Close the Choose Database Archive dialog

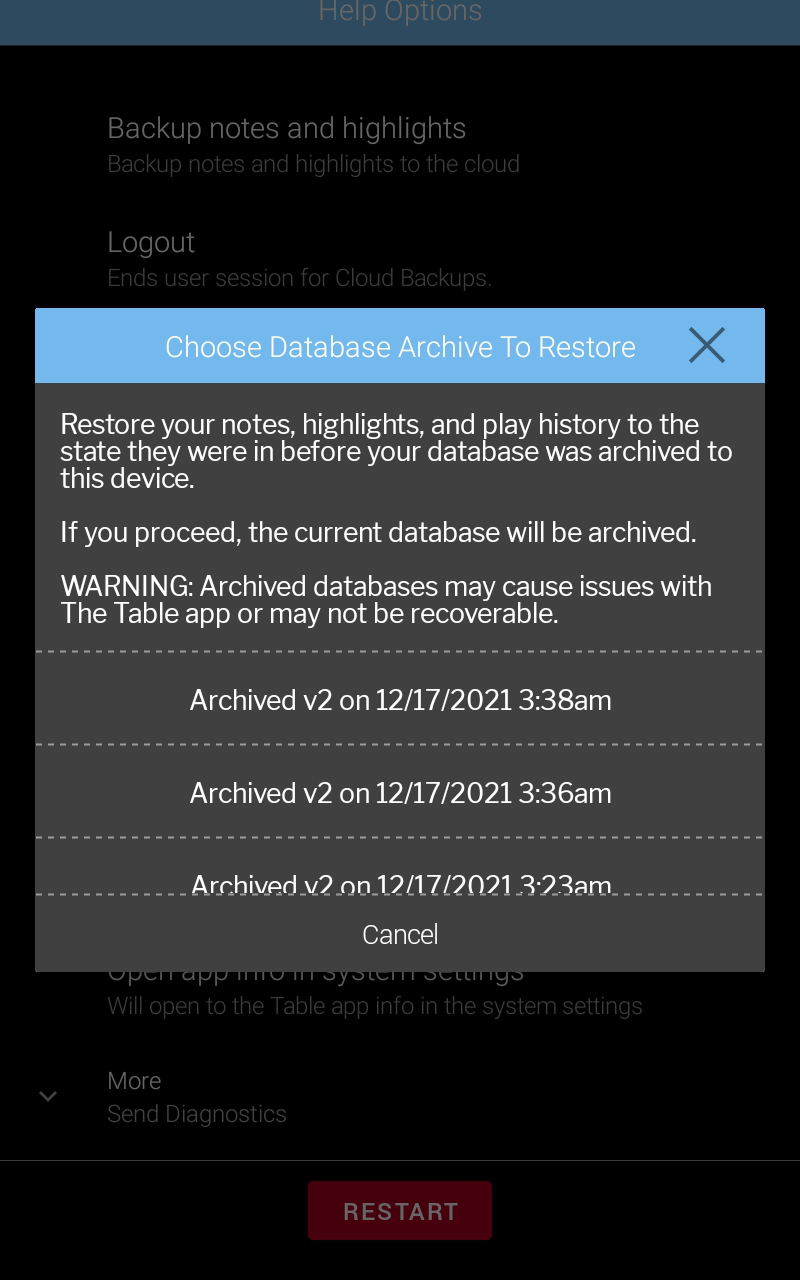tap(706, 346)
